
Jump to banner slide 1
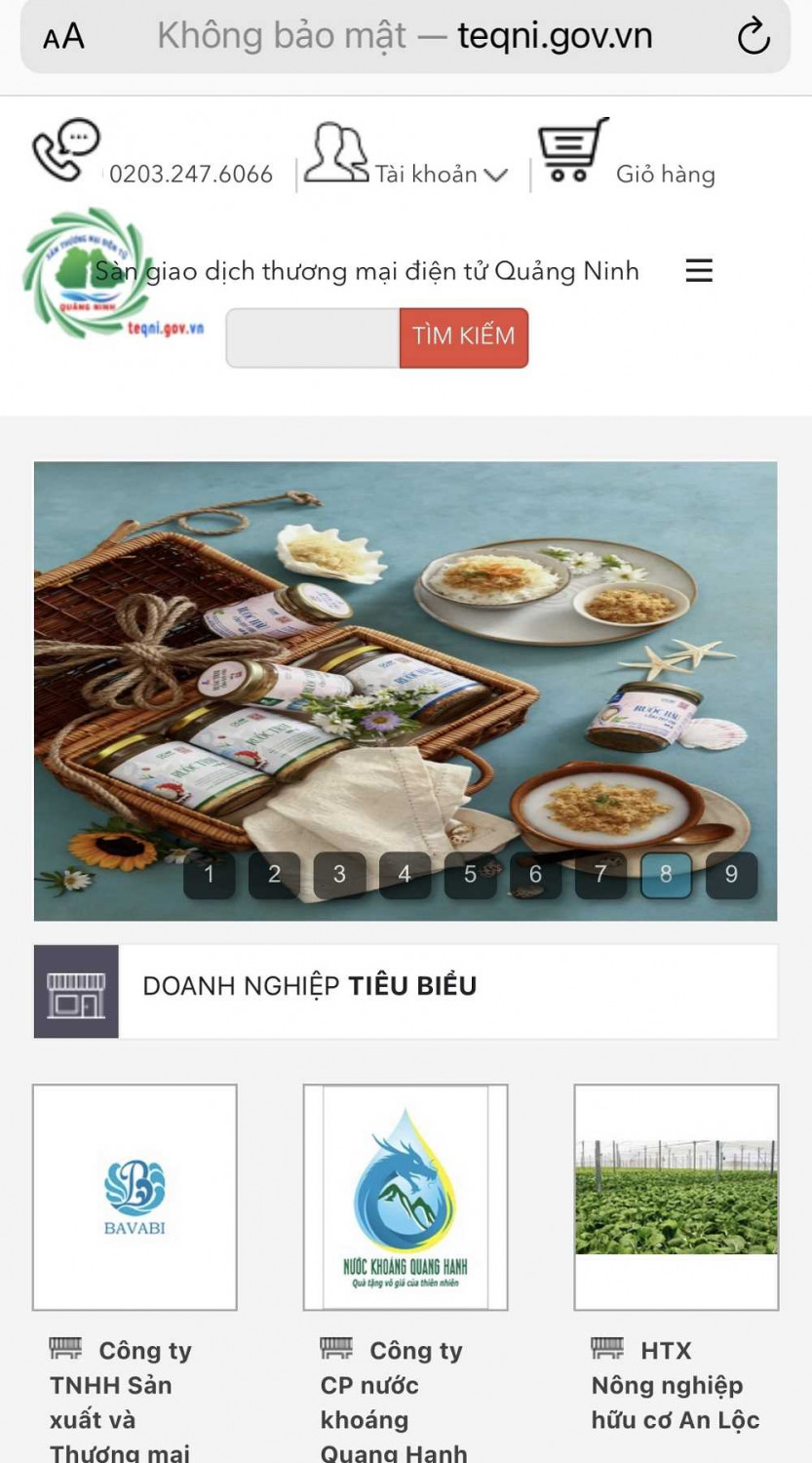pyautogui.click(x=209, y=874)
